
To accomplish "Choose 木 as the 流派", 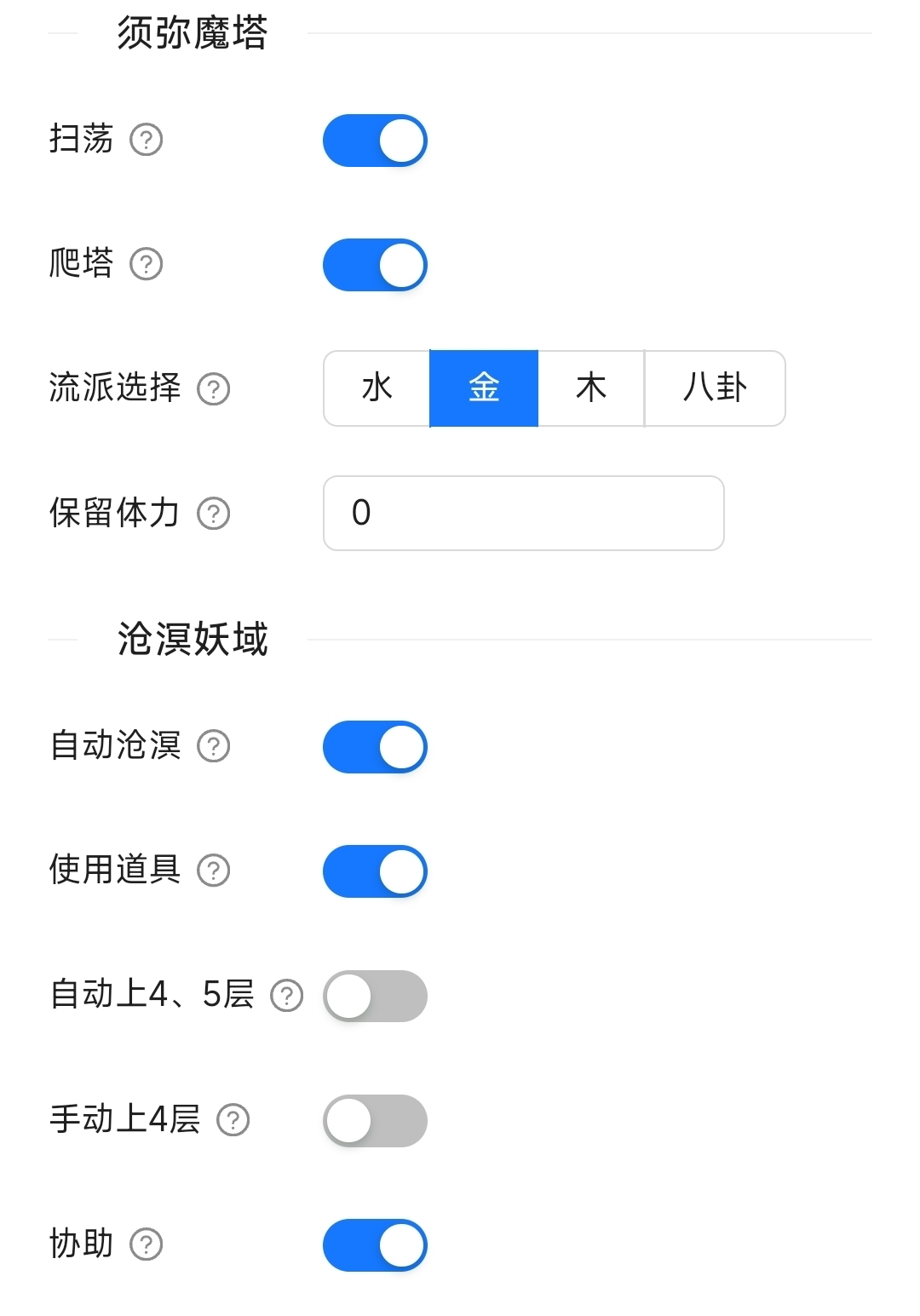I will point(591,388).
